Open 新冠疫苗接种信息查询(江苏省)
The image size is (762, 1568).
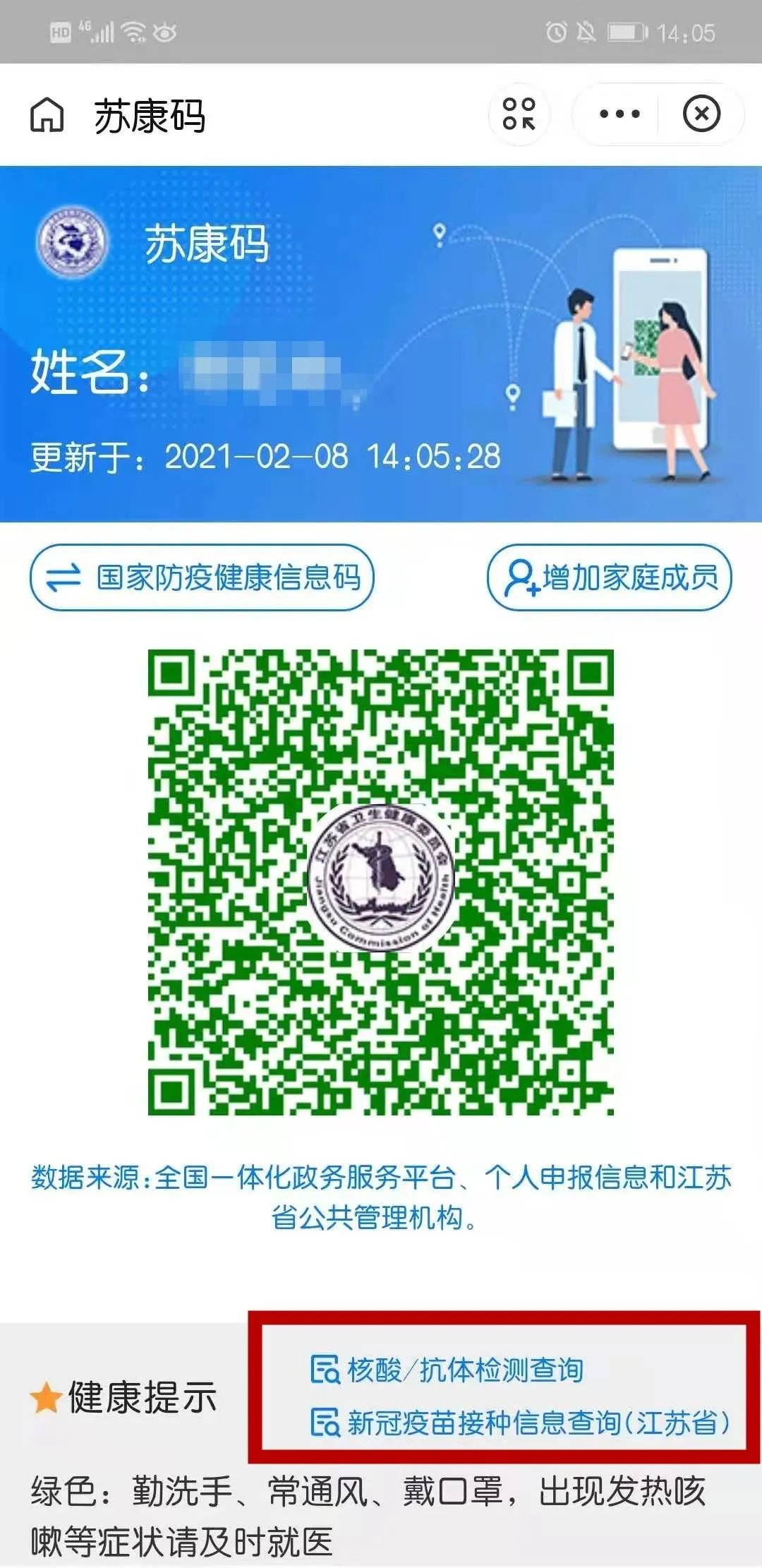pyautogui.click(x=521, y=1423)
